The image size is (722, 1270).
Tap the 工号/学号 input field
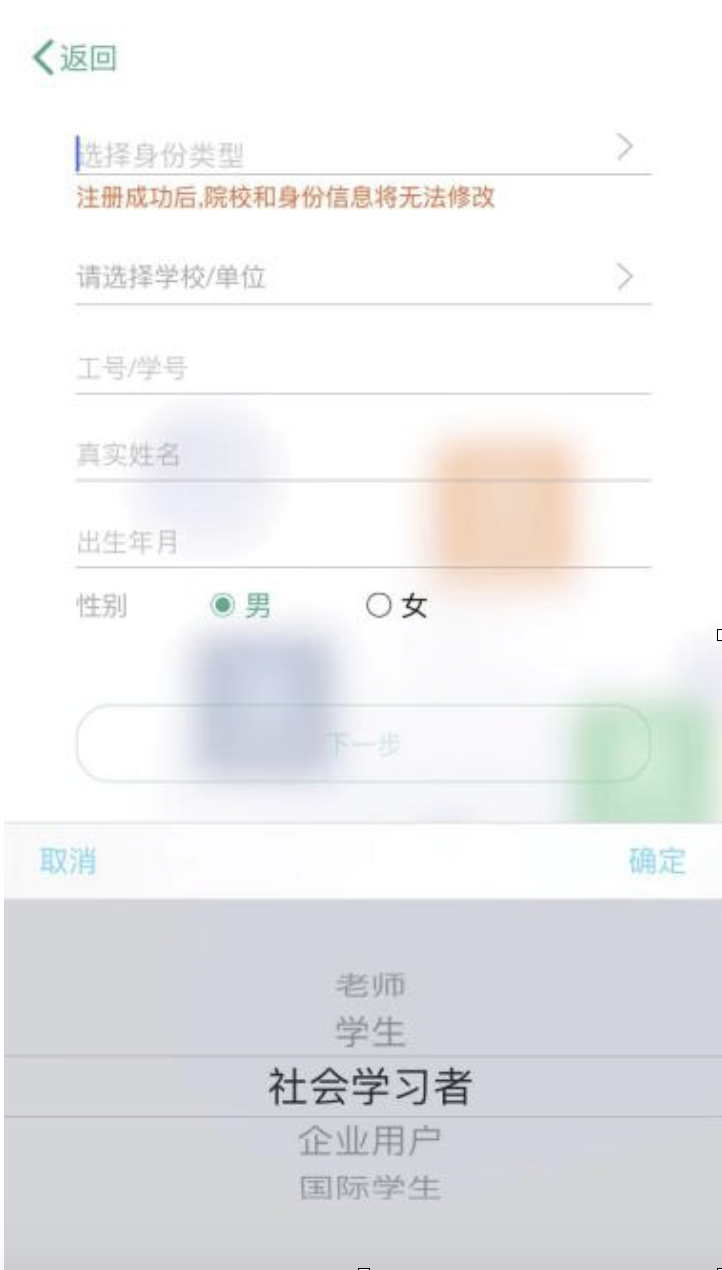point(362,369)
